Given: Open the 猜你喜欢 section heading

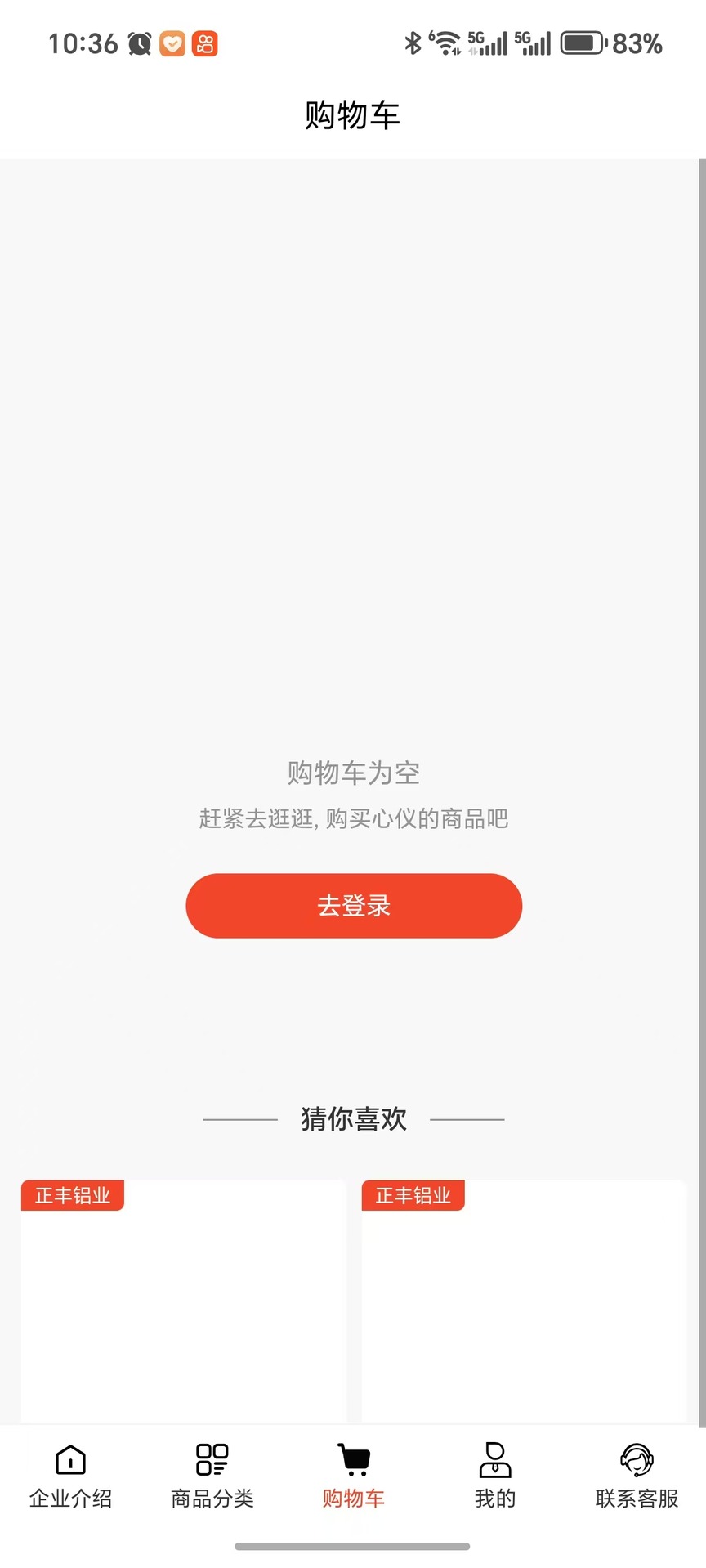Looking at the screenshot, I should 353,1119.
